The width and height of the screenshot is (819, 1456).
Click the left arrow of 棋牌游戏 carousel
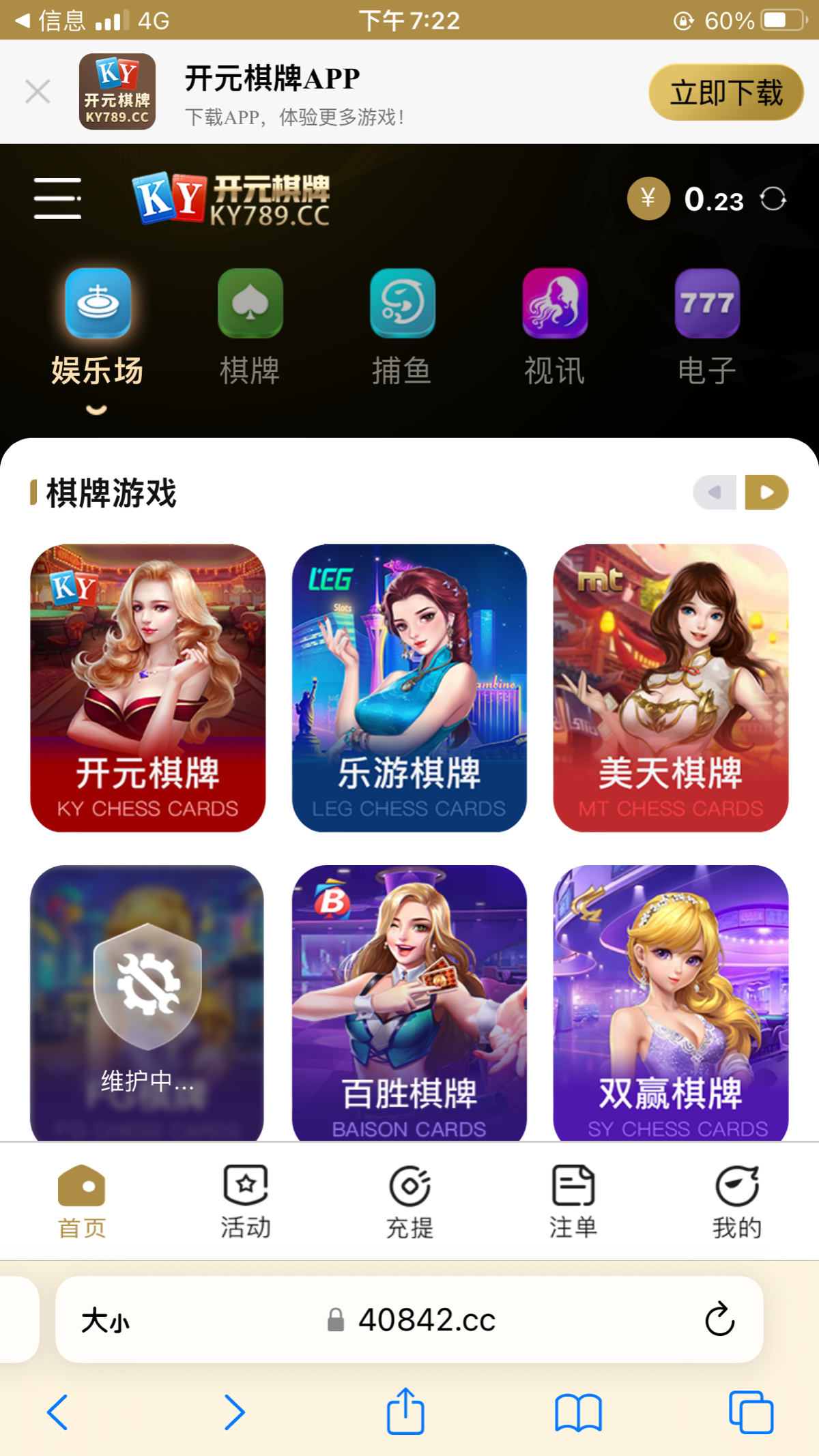pyautogui.click(x=714, y=491)
